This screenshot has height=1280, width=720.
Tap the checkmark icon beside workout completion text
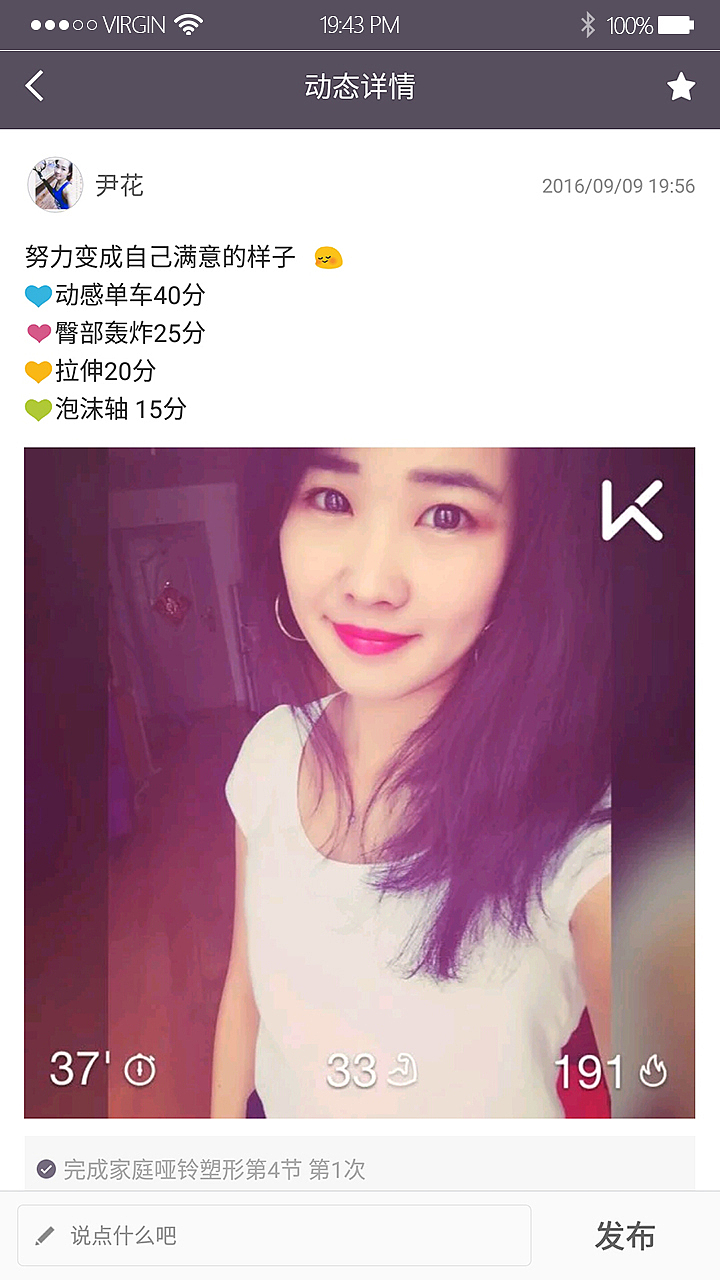(x=48, y=1167)
